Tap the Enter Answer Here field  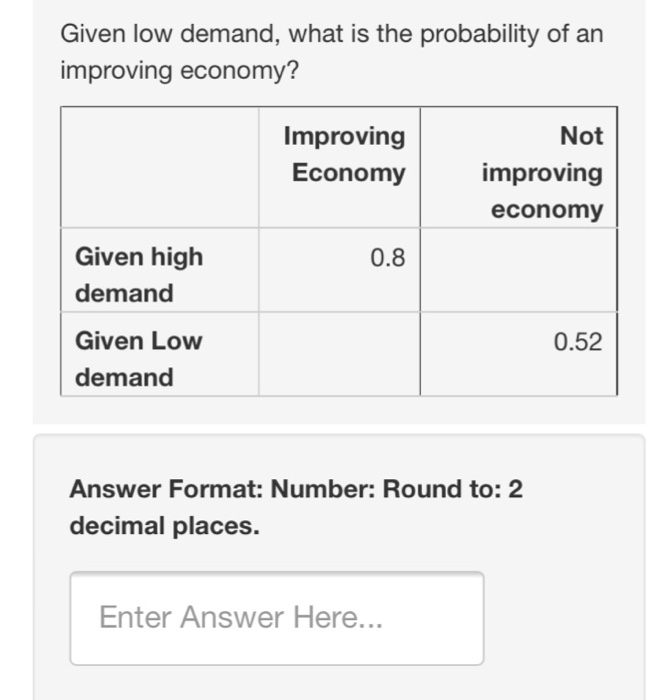tap(276, 618)
